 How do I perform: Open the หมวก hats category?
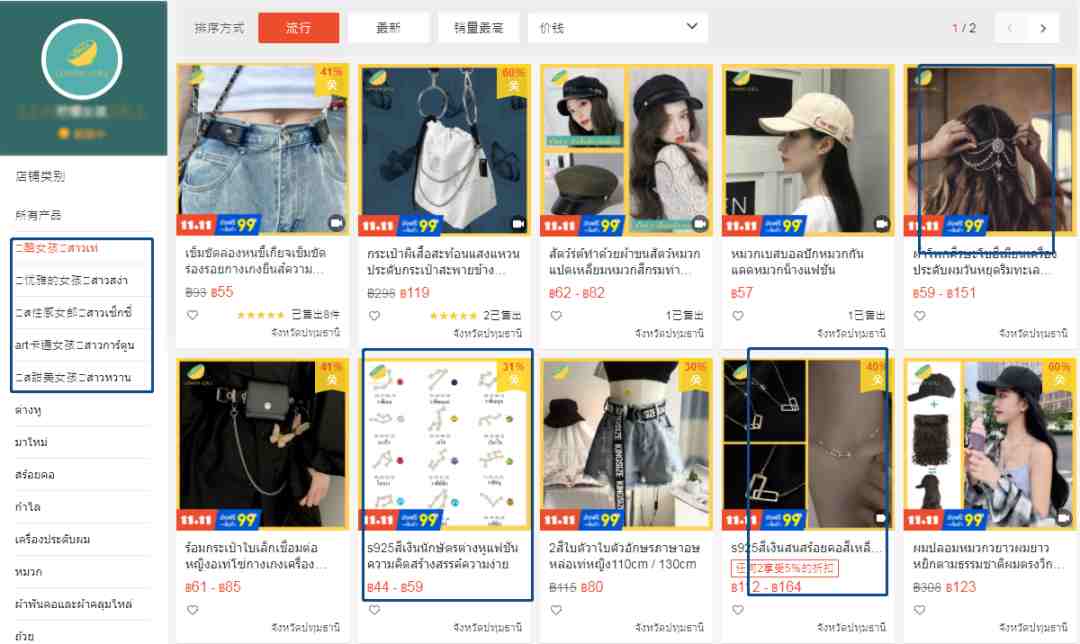pyautogui.click(x=28, y=572)
